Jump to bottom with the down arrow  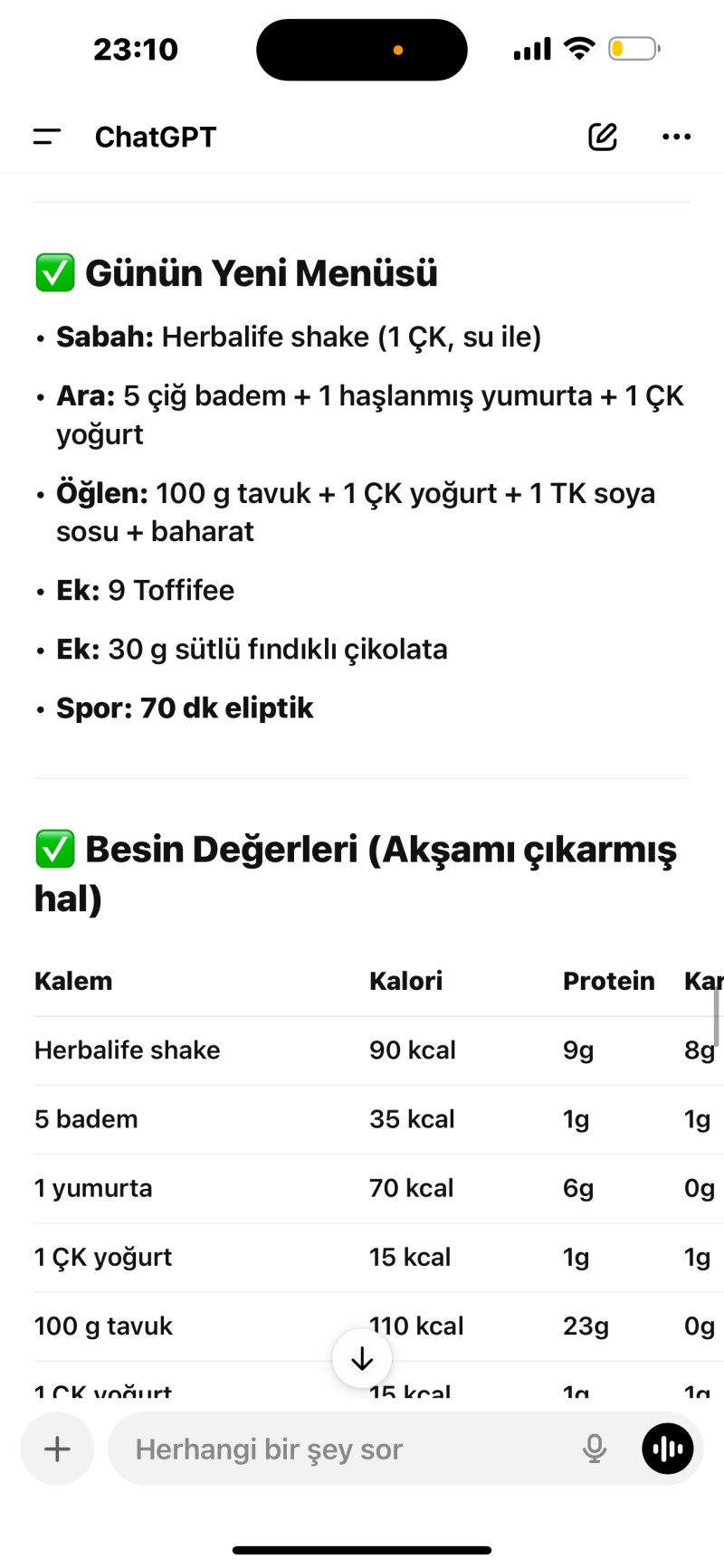[x=362, y=1358]
